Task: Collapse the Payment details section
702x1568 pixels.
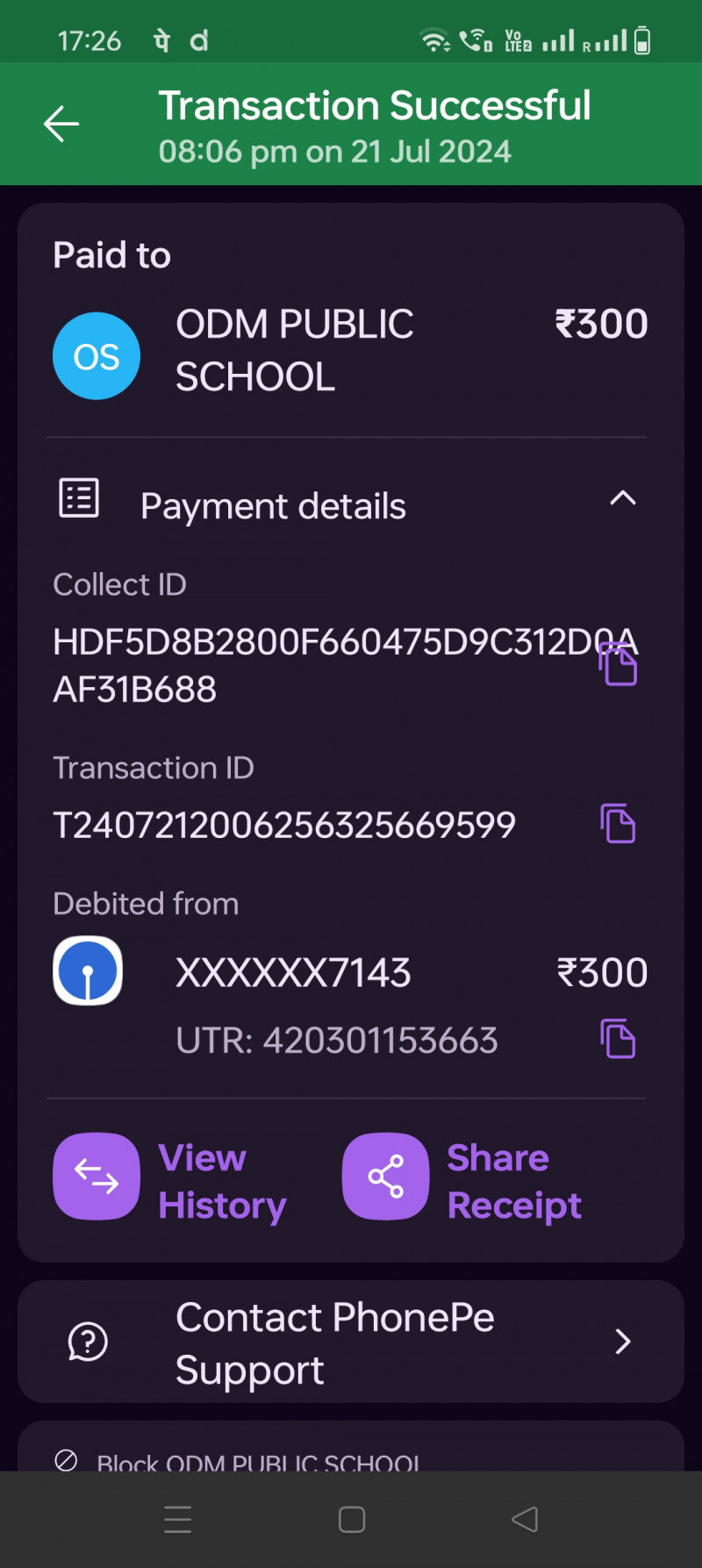Action: coord(622,499)
